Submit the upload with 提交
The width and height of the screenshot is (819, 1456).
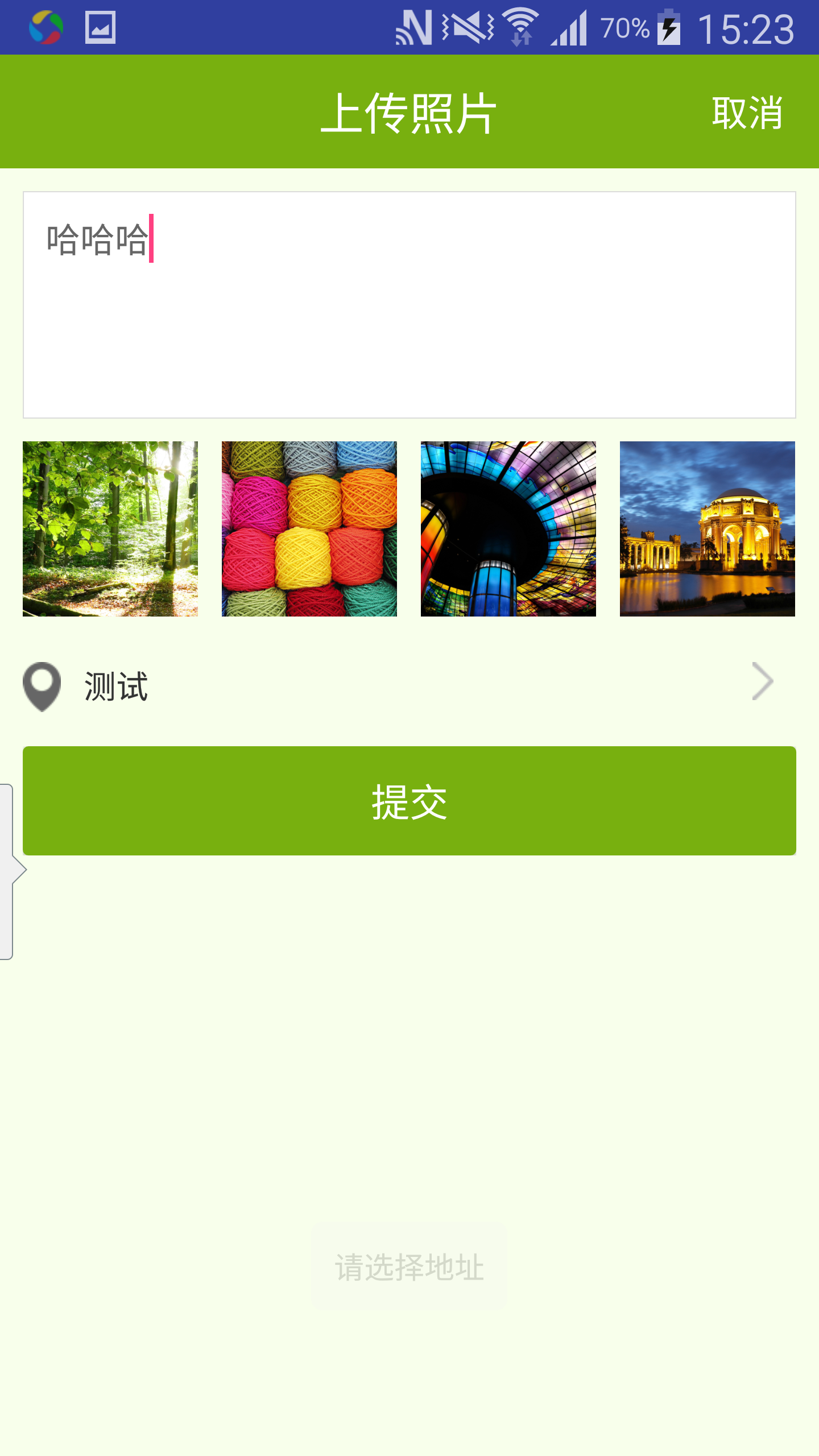click(x=409, y=801)
